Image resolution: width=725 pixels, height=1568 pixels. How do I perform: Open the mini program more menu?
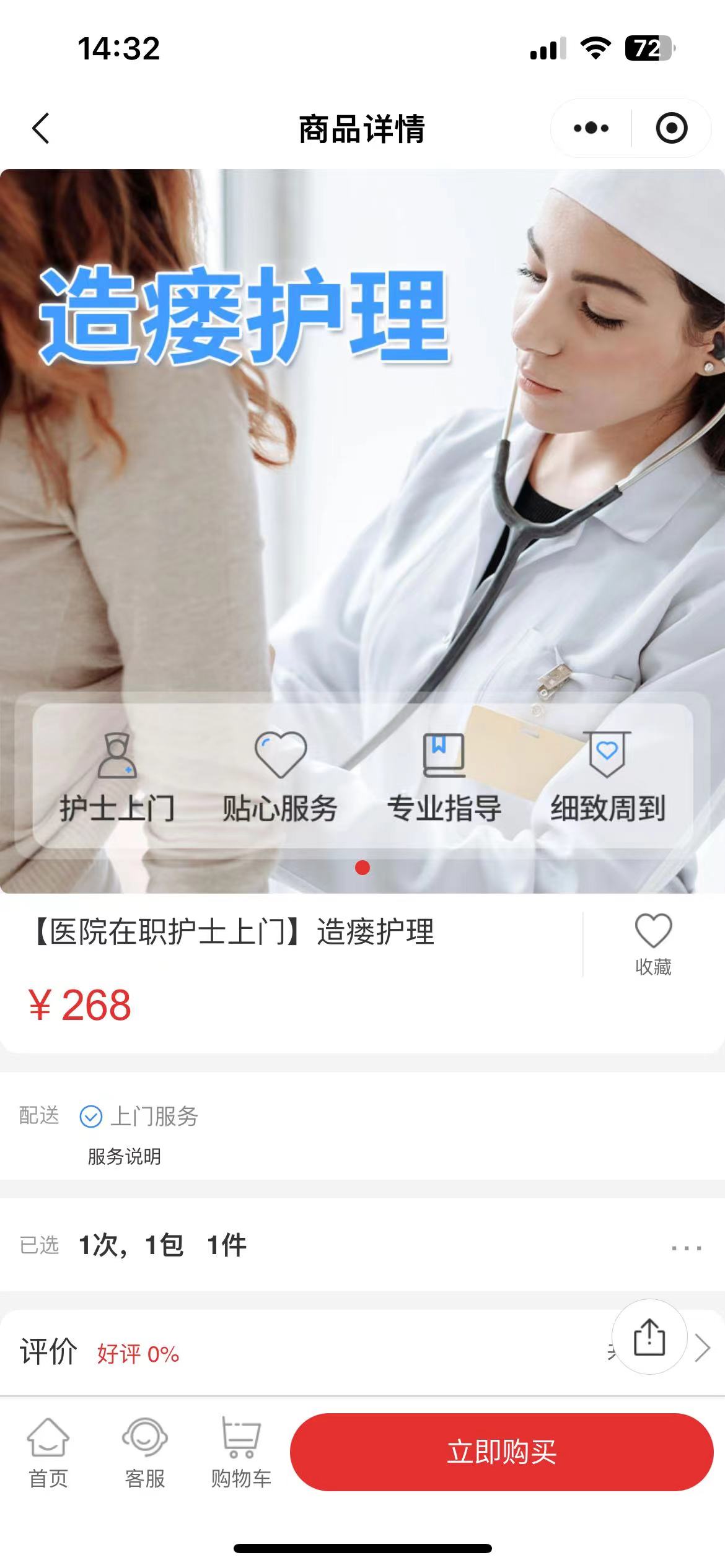click(x=591, y=128)
